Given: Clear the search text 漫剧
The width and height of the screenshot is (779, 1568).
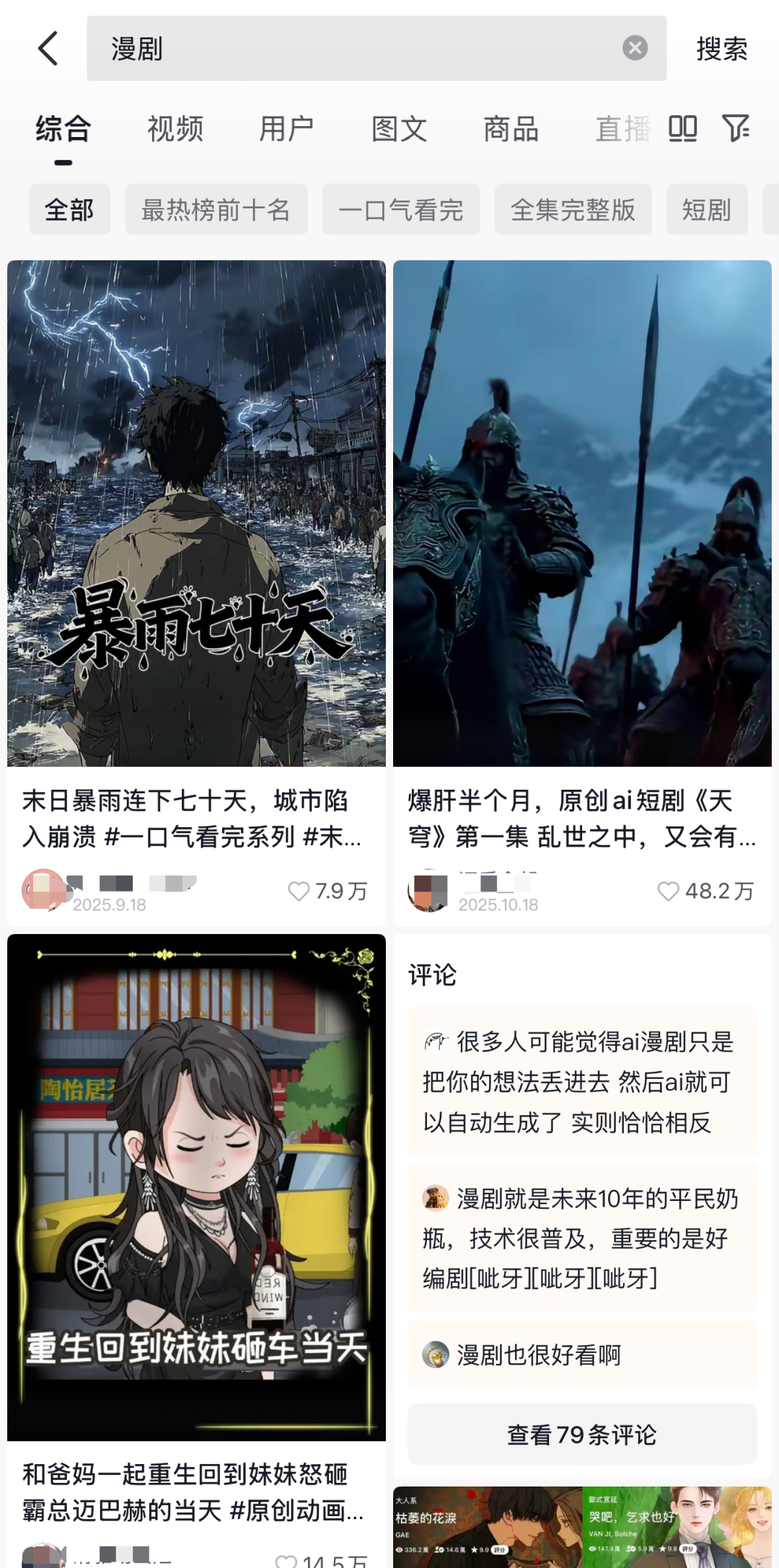Looking at the screenshot, I should click(x=635, y=48).
